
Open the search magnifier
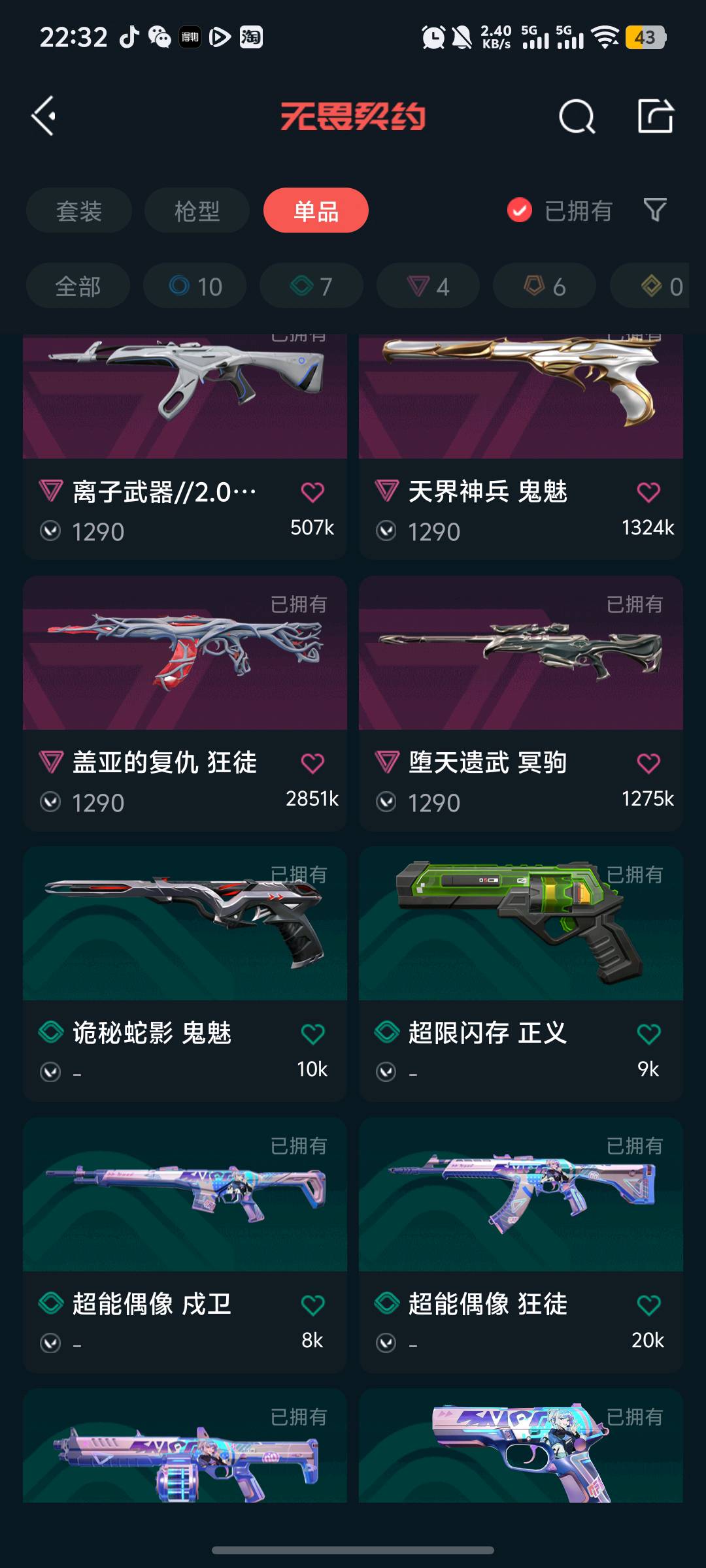click(577, 117)
